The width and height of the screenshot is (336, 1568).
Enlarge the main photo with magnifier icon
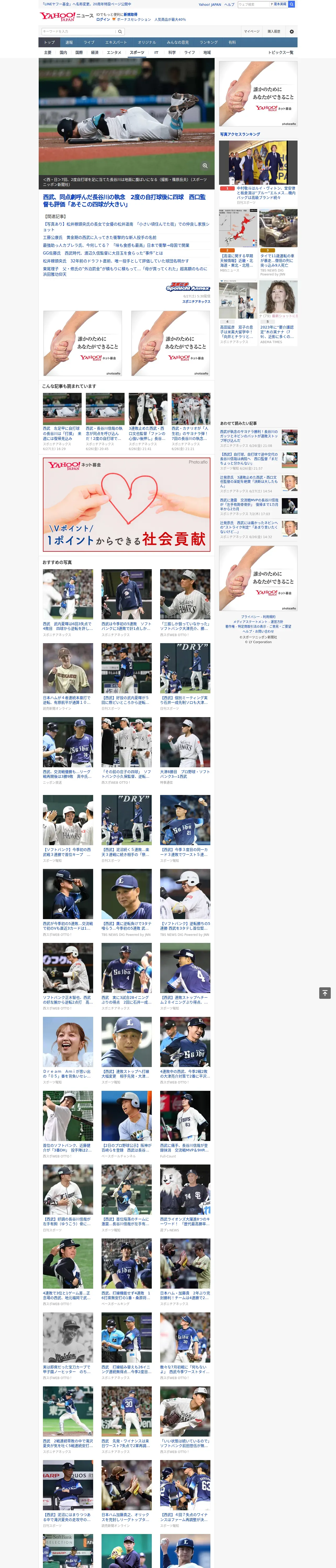pos(205,166)
